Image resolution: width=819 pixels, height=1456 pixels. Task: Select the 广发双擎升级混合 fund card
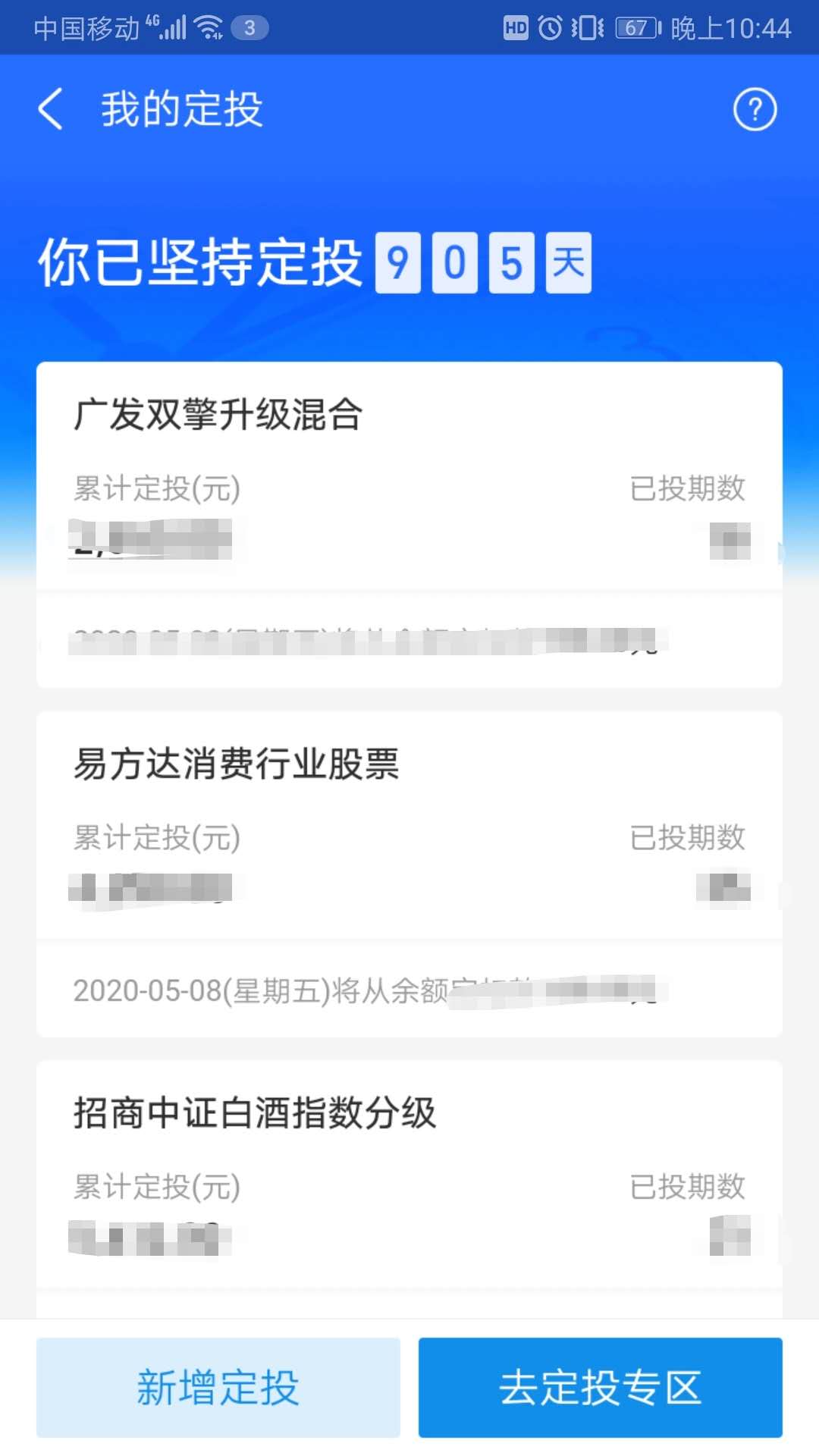[409, 470]
